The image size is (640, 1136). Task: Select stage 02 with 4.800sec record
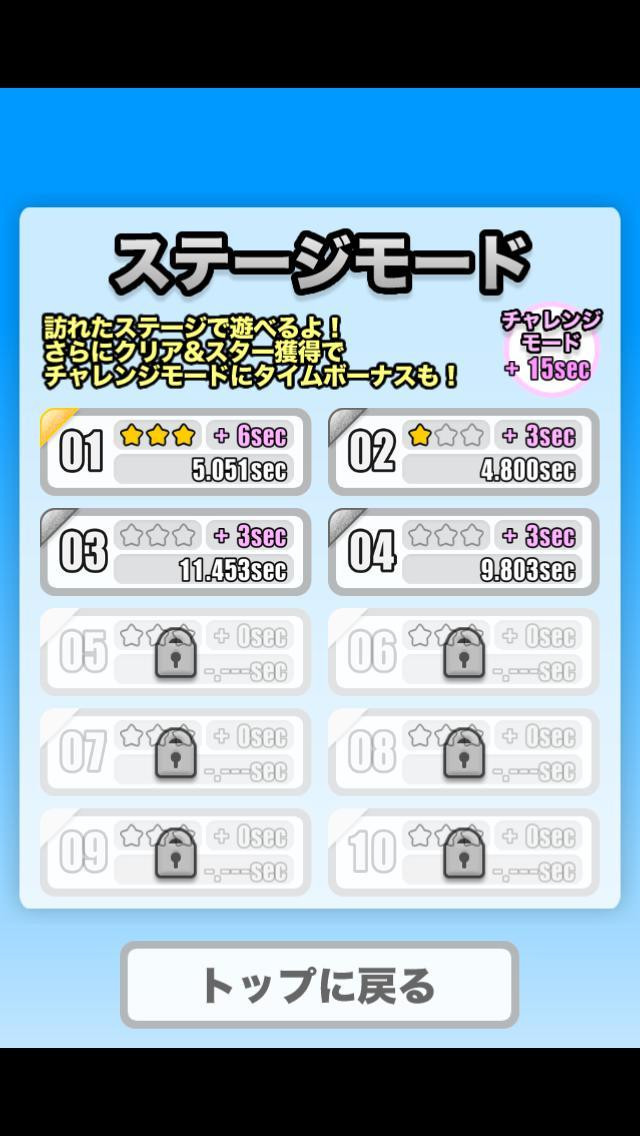pyautogui.click(x=464, y=452)
